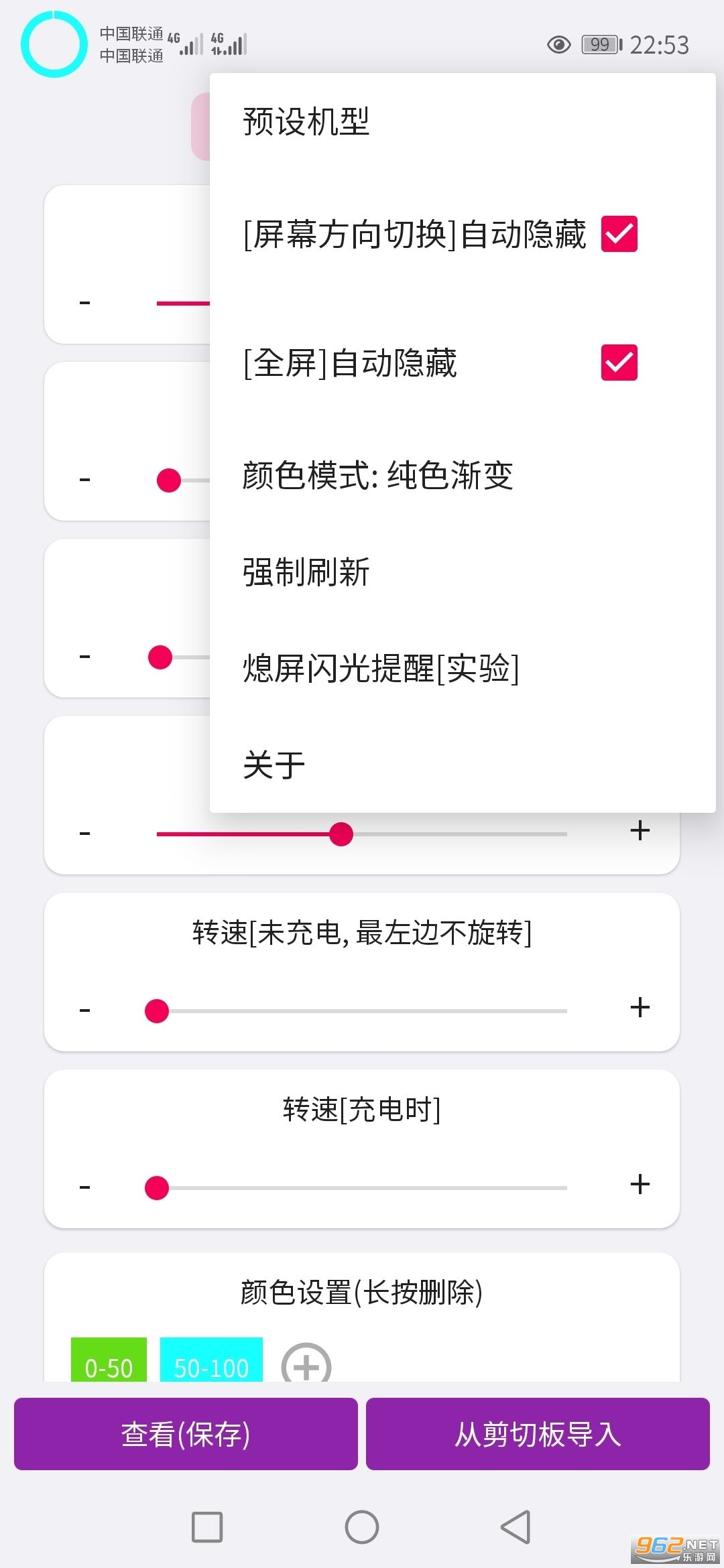Select the 0-50 green color swatch
724x1568 pixels.
coord(109,1360)
